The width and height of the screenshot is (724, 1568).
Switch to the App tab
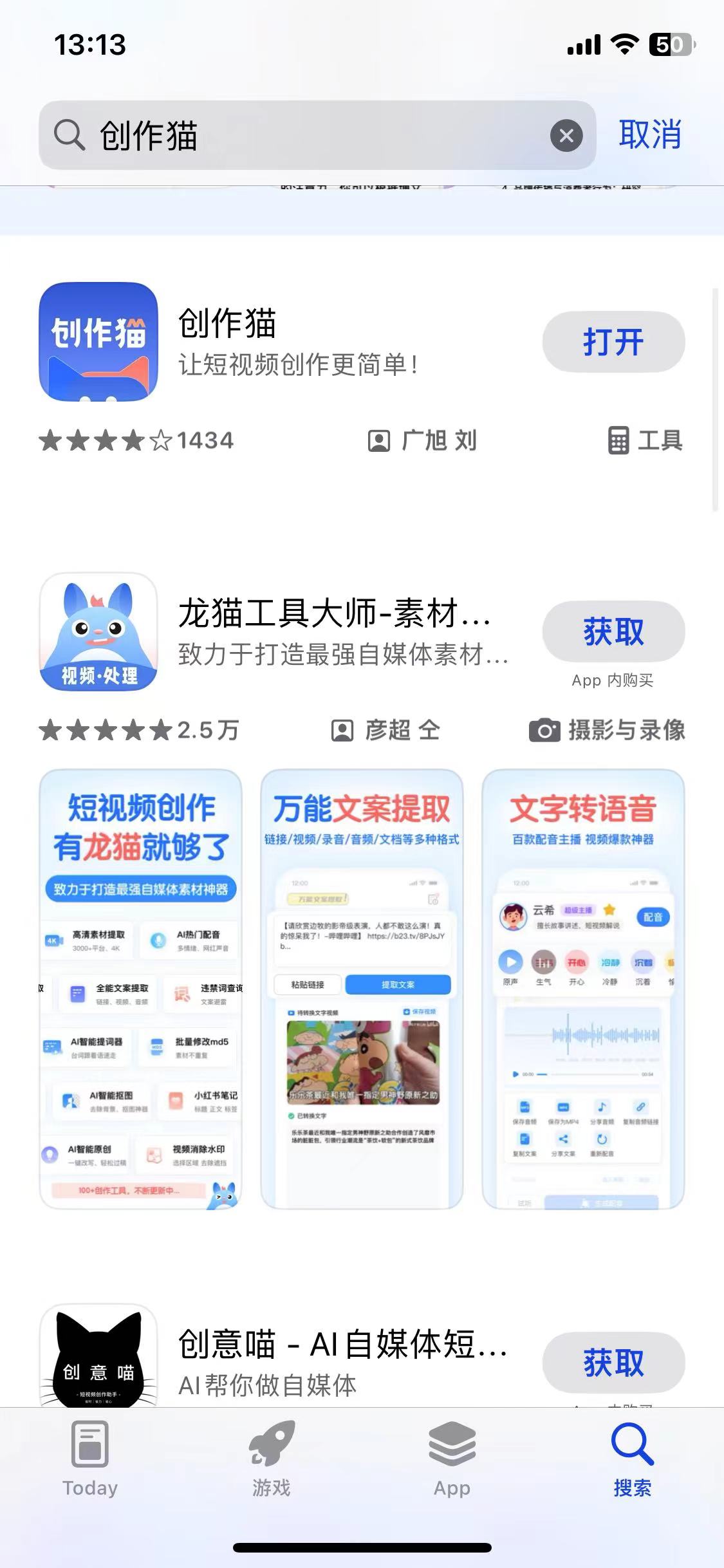coord(452,1461)
